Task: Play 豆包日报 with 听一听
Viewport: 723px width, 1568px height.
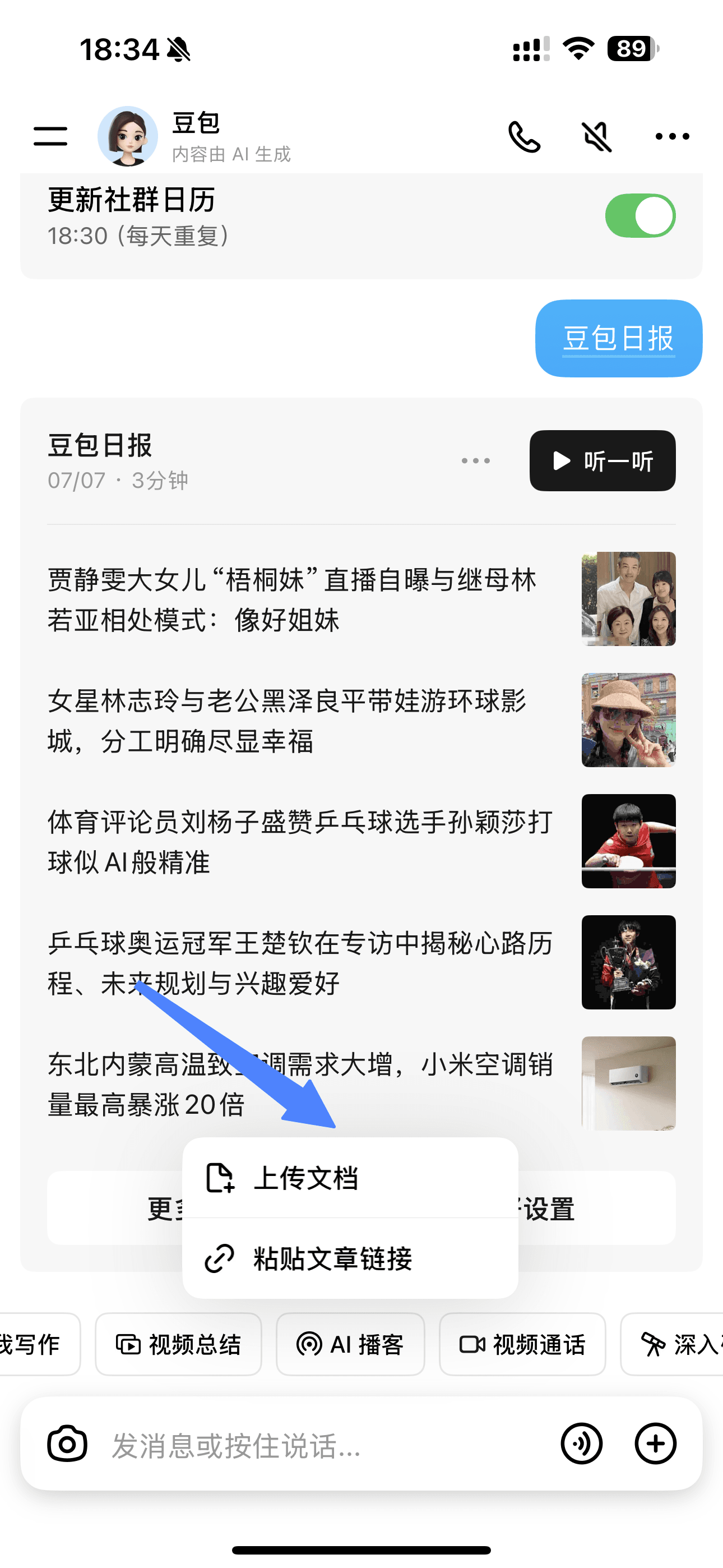Action: (x=602, y=461)
